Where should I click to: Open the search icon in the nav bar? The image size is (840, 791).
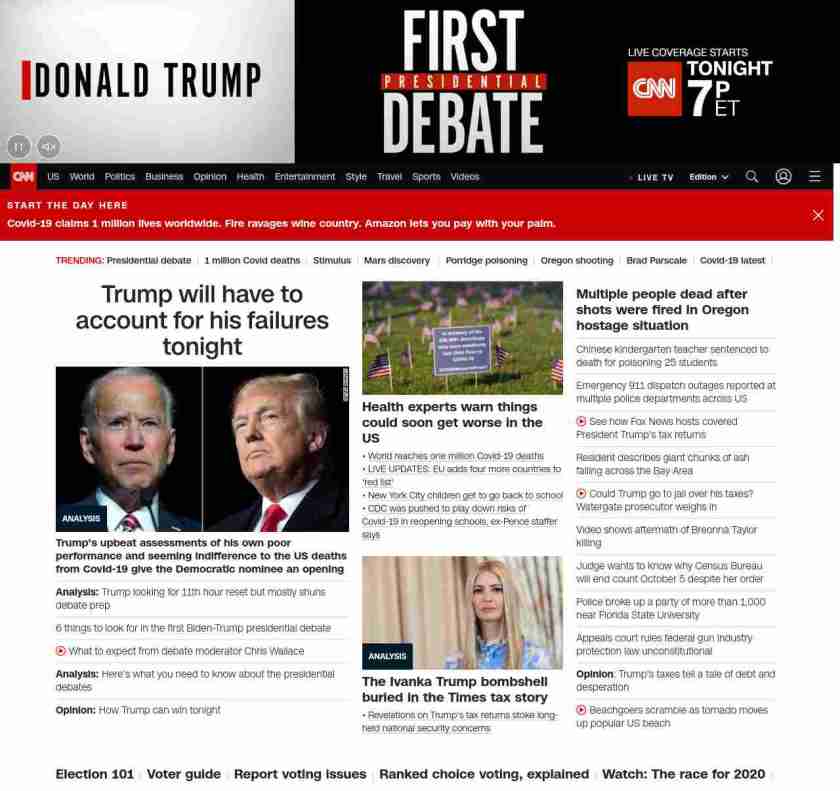[x=752, y=177]
